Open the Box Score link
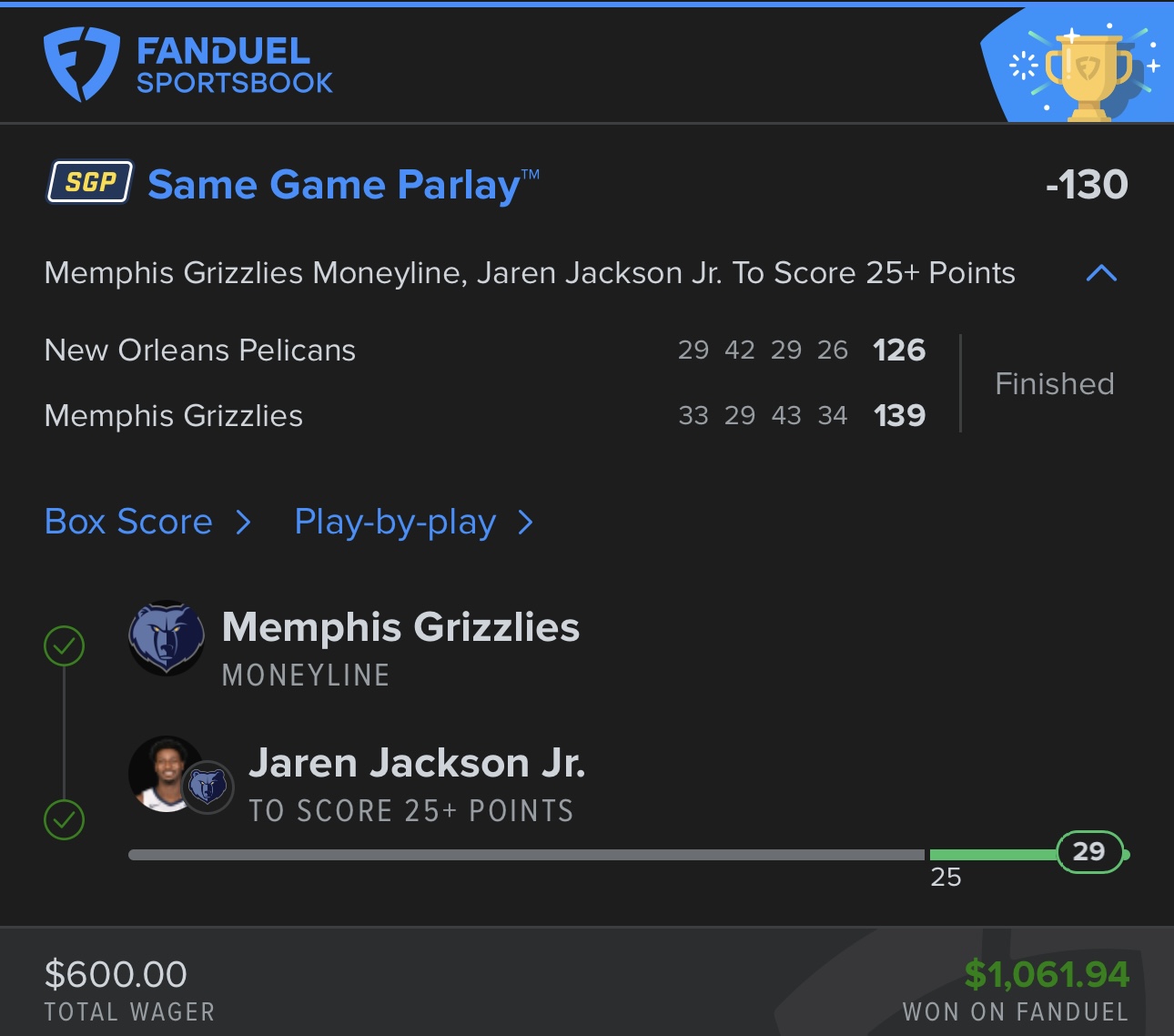1174x1036 pixels. coord(146,523)
